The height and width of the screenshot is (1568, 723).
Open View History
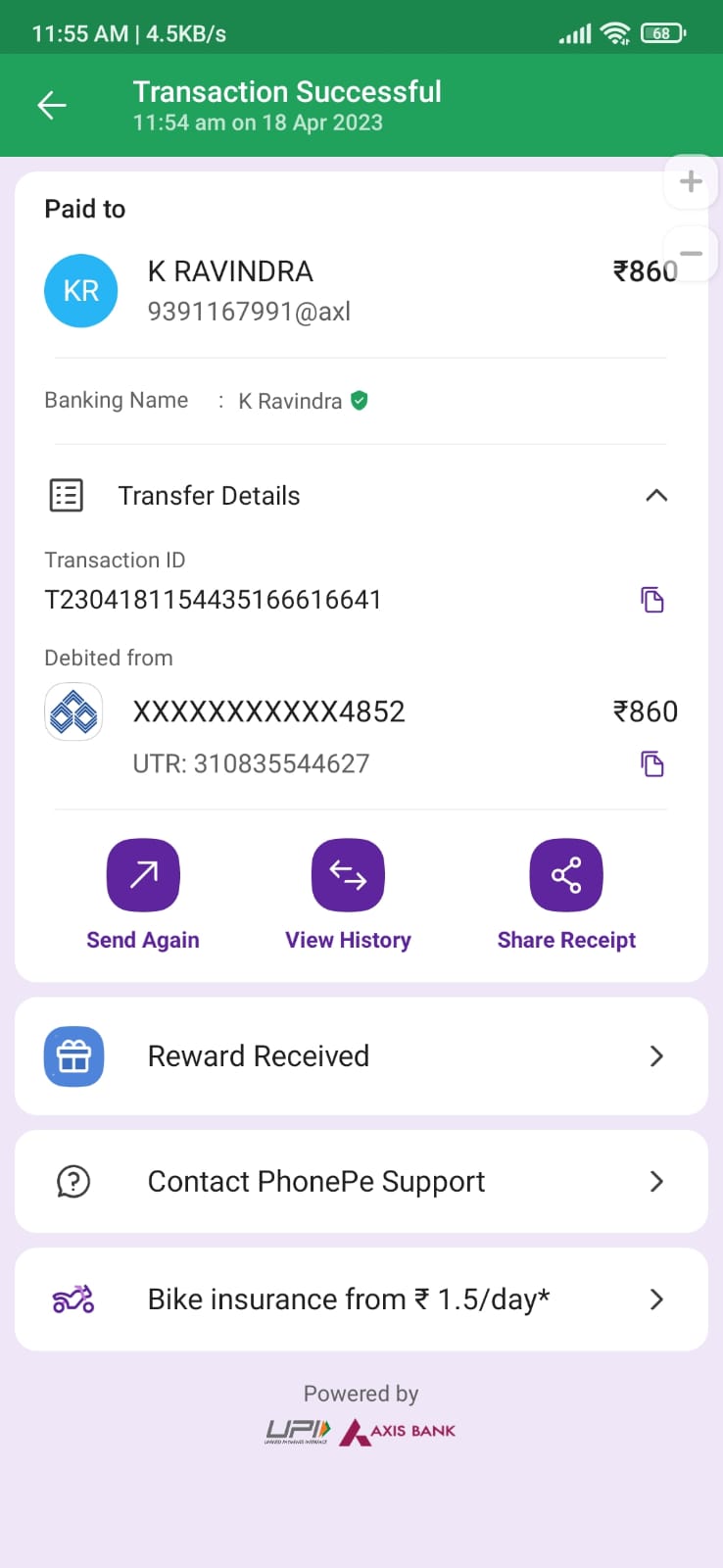tap(348, 875)
